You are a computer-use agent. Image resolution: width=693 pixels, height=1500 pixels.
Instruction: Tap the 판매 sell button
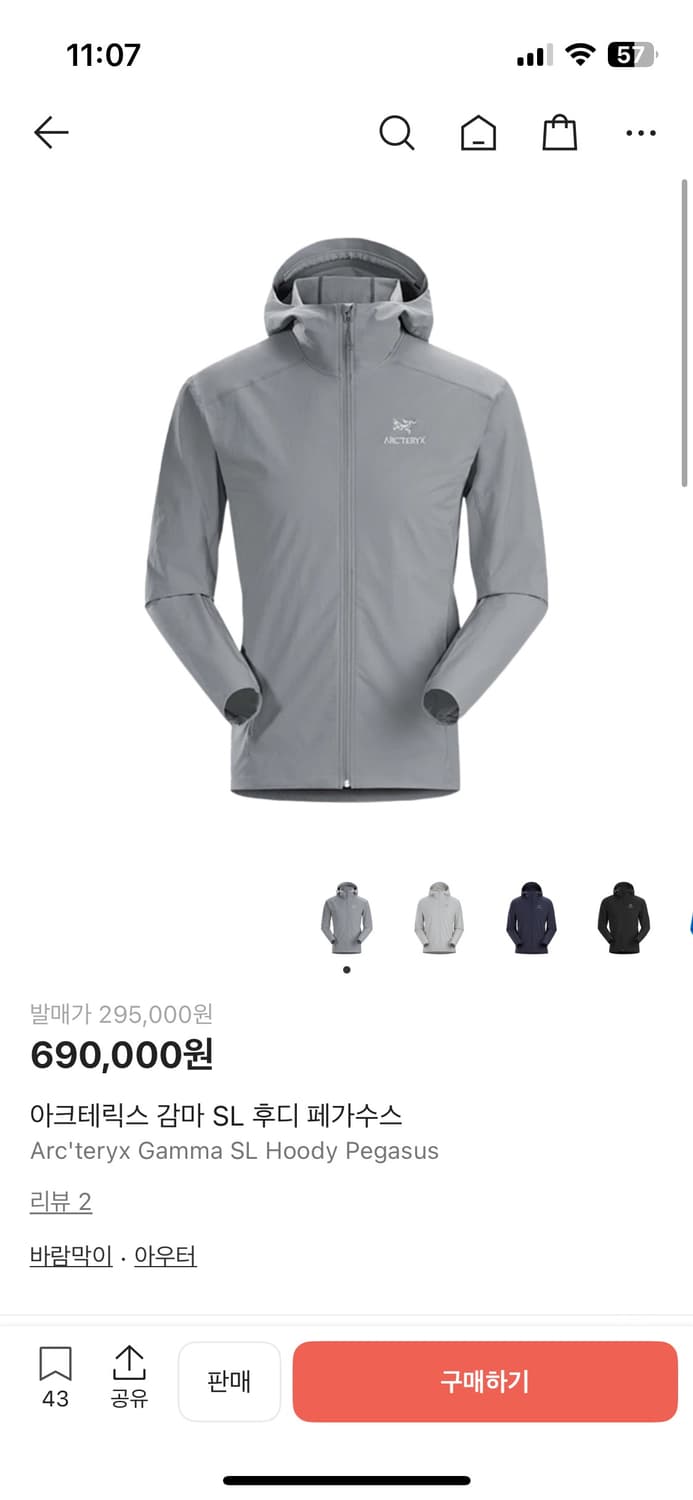(229, 1381)
